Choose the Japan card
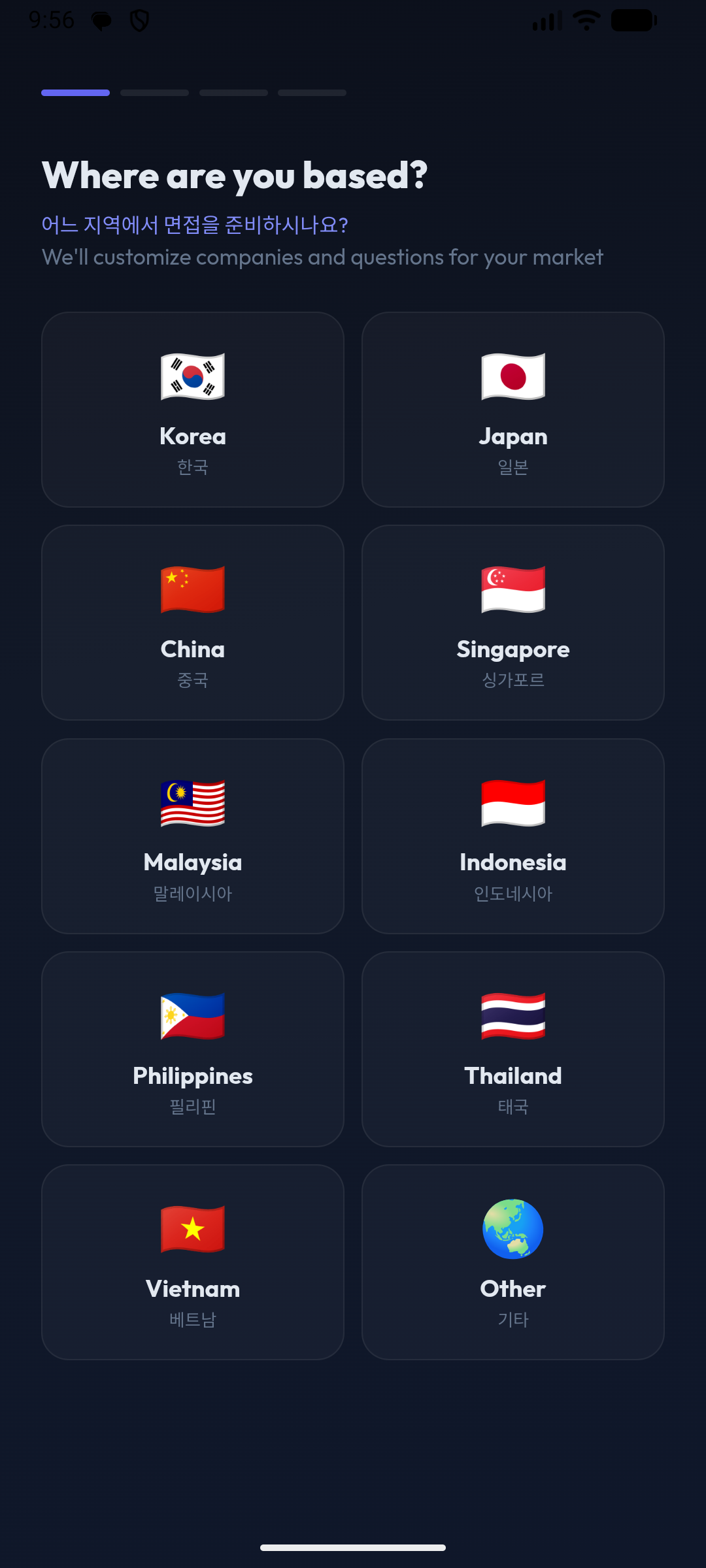Screen dimensions: 706x1568 [513, 410]
